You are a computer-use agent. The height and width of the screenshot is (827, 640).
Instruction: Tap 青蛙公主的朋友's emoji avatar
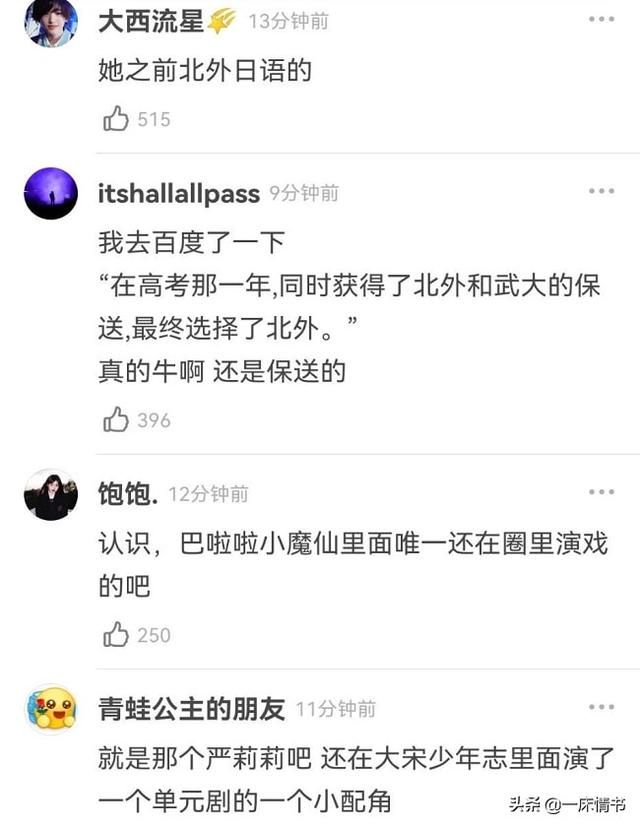point(50,709)
